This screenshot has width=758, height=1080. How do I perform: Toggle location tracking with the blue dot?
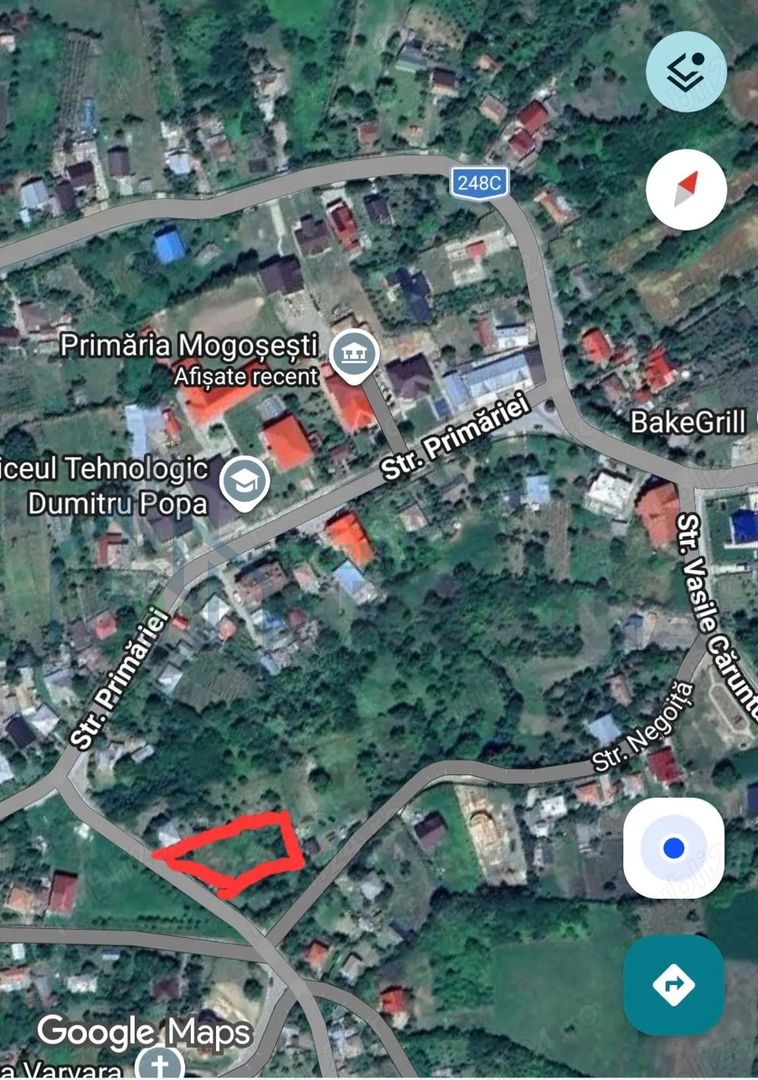[x=673, y=849]
